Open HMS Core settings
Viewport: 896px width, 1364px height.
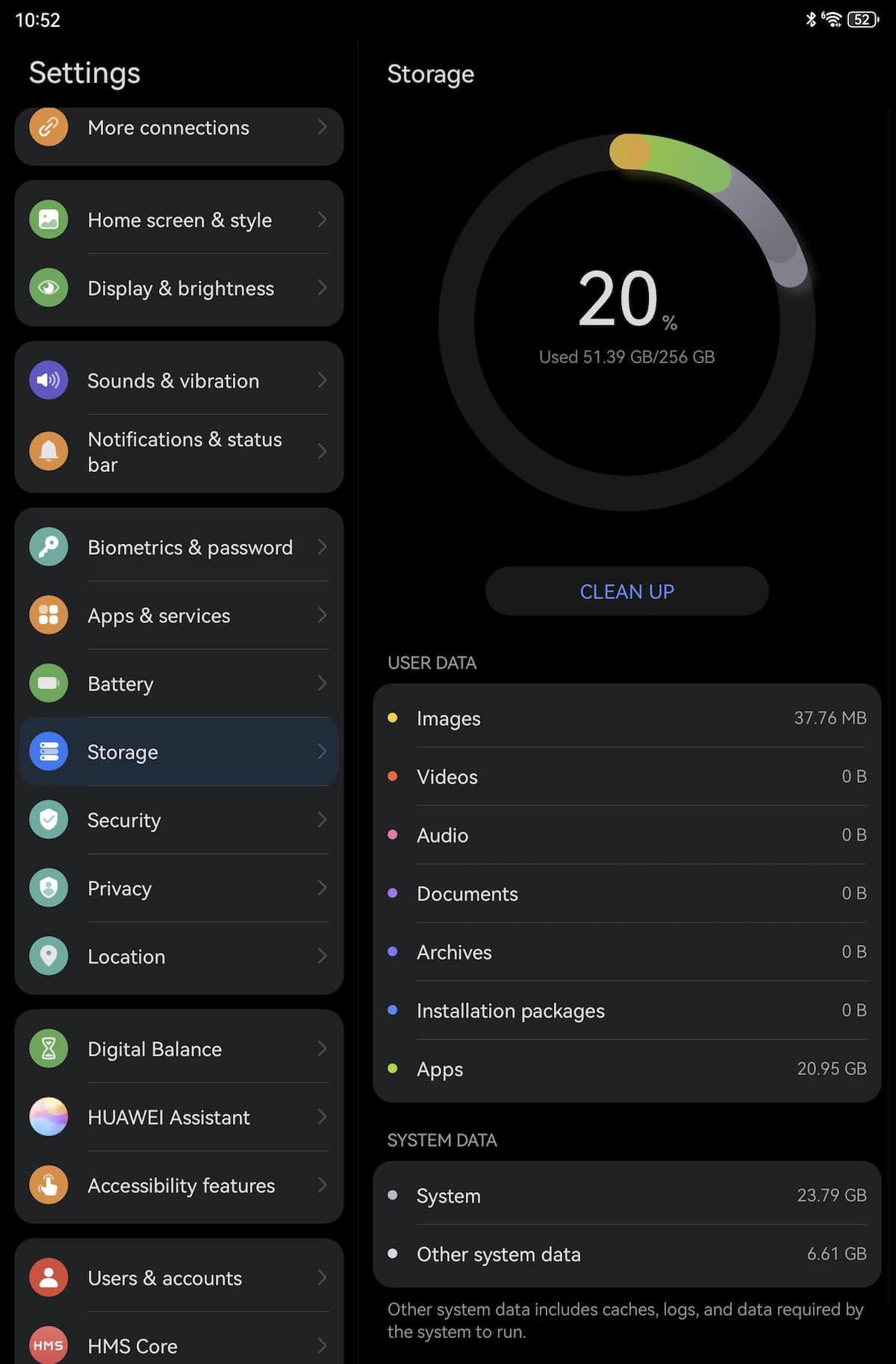tap(179, 1345)
